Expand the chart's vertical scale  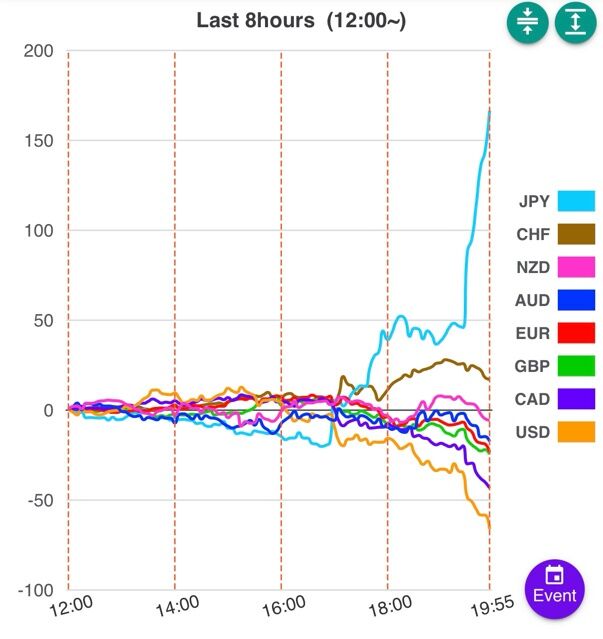pos(575,21)
